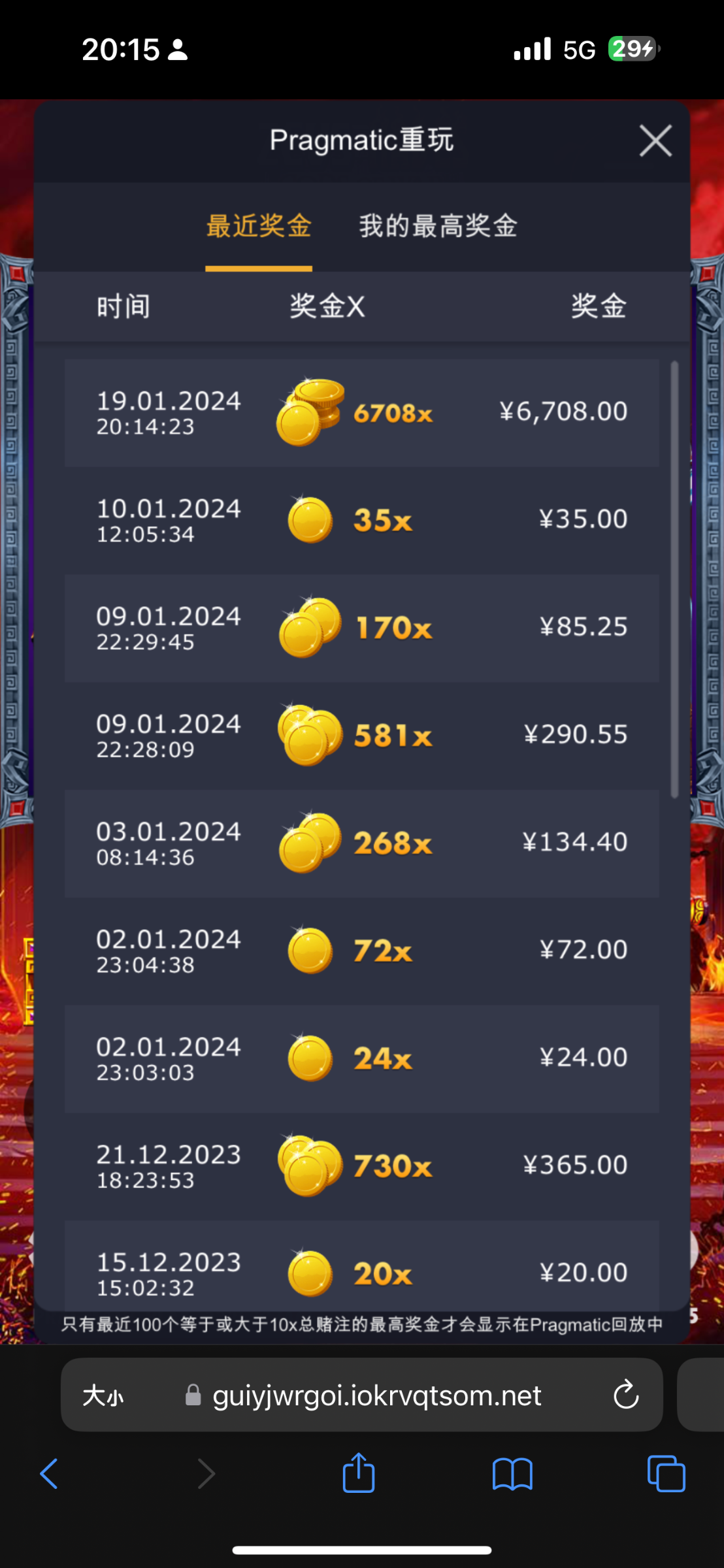Go back in Safari

pos(49,1474)
